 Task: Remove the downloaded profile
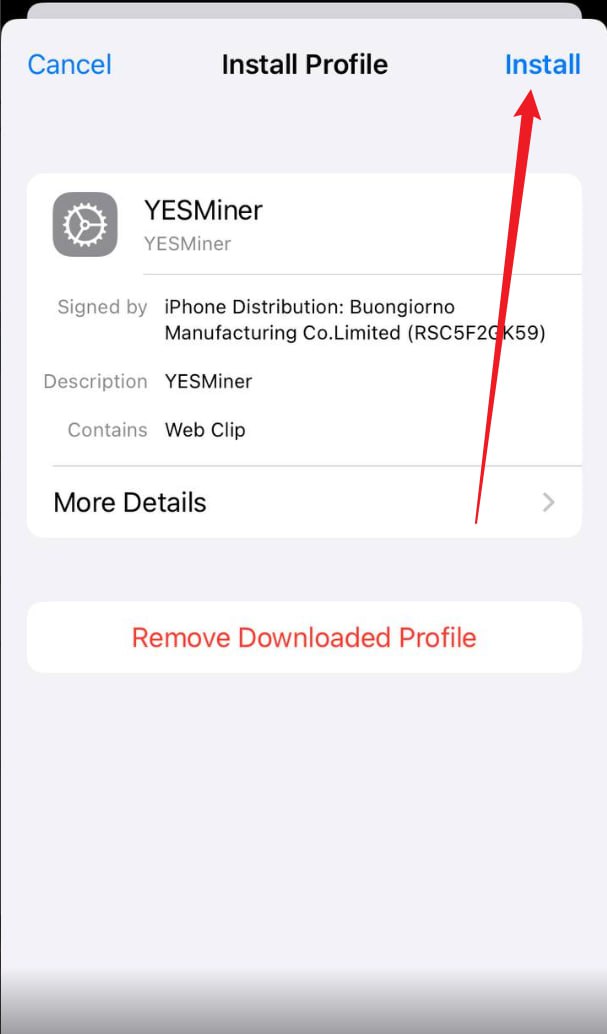point(304,638)
